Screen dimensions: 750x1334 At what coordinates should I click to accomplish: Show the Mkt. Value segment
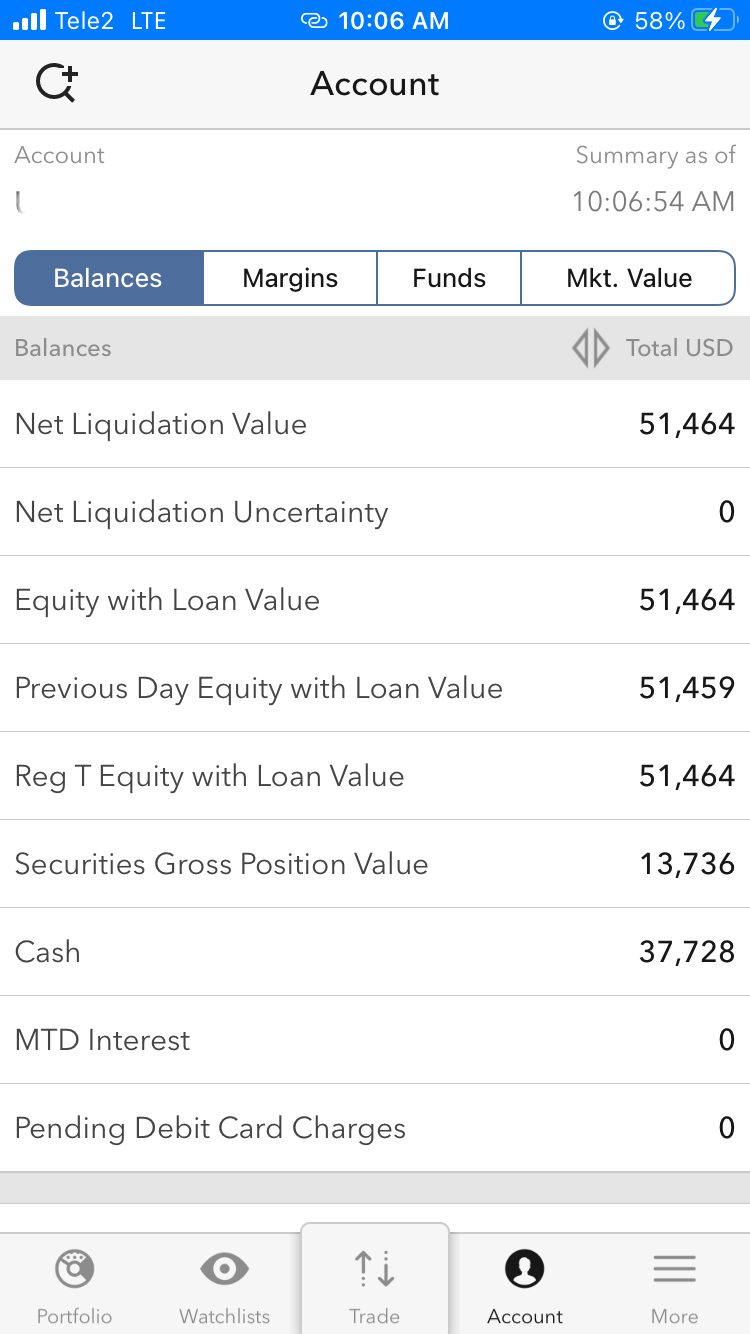628,278
